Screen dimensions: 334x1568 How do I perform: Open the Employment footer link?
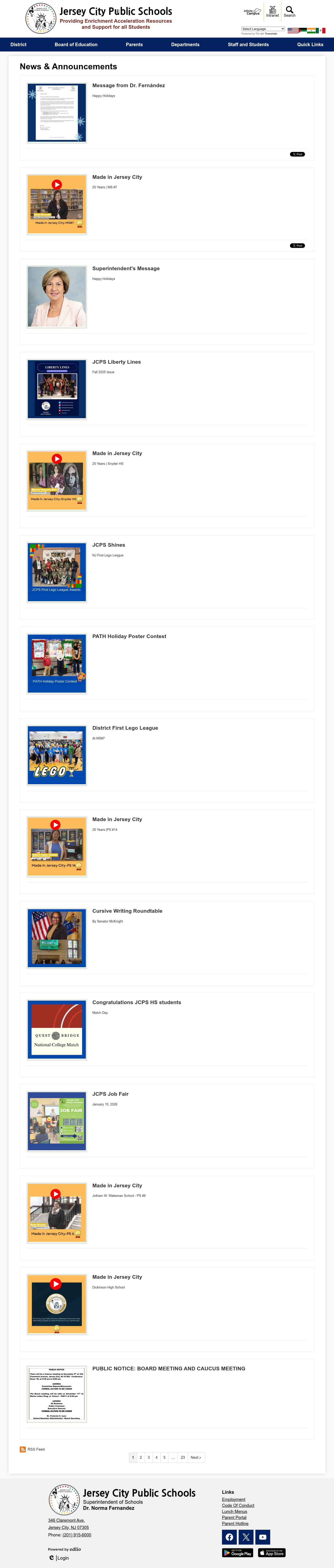pyautogui.click(x=234, y=1499)
